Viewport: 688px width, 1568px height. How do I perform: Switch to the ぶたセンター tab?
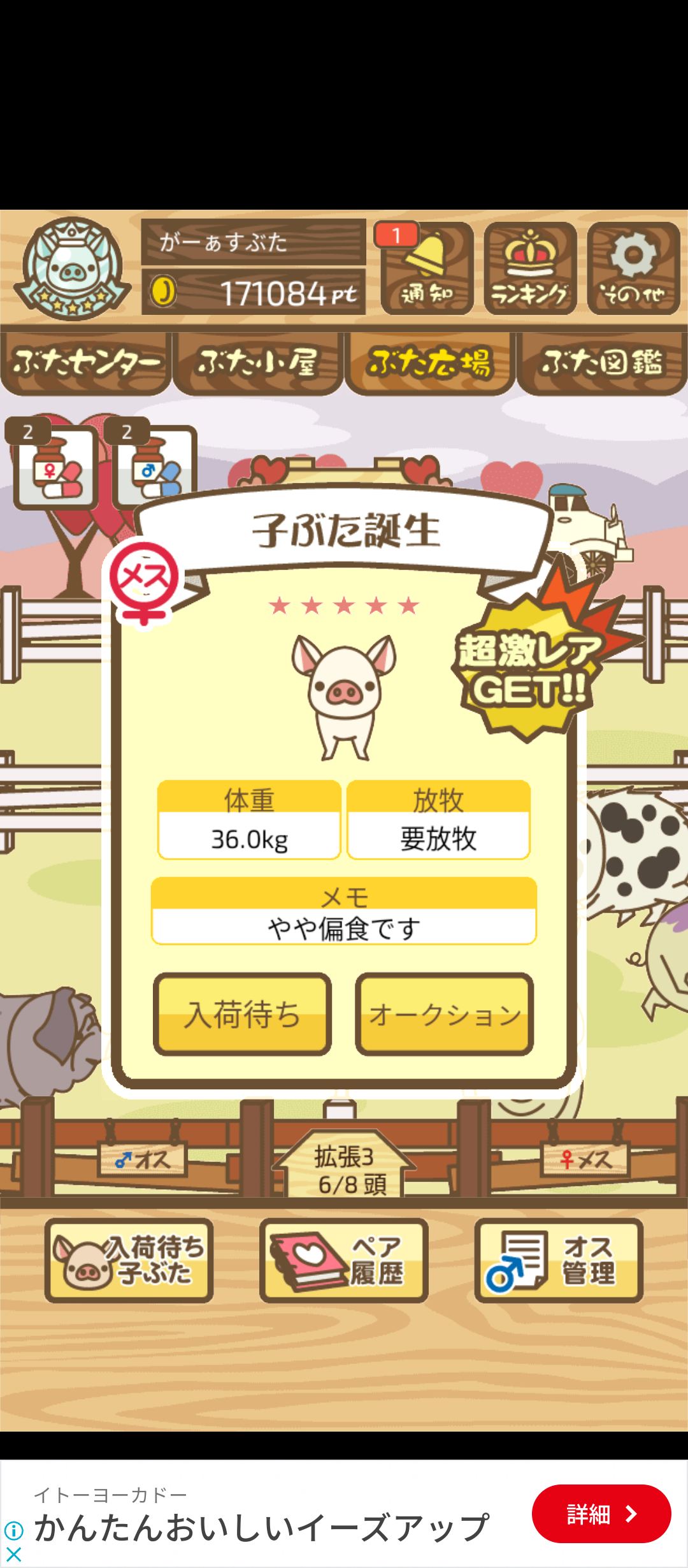pos(86,362)
